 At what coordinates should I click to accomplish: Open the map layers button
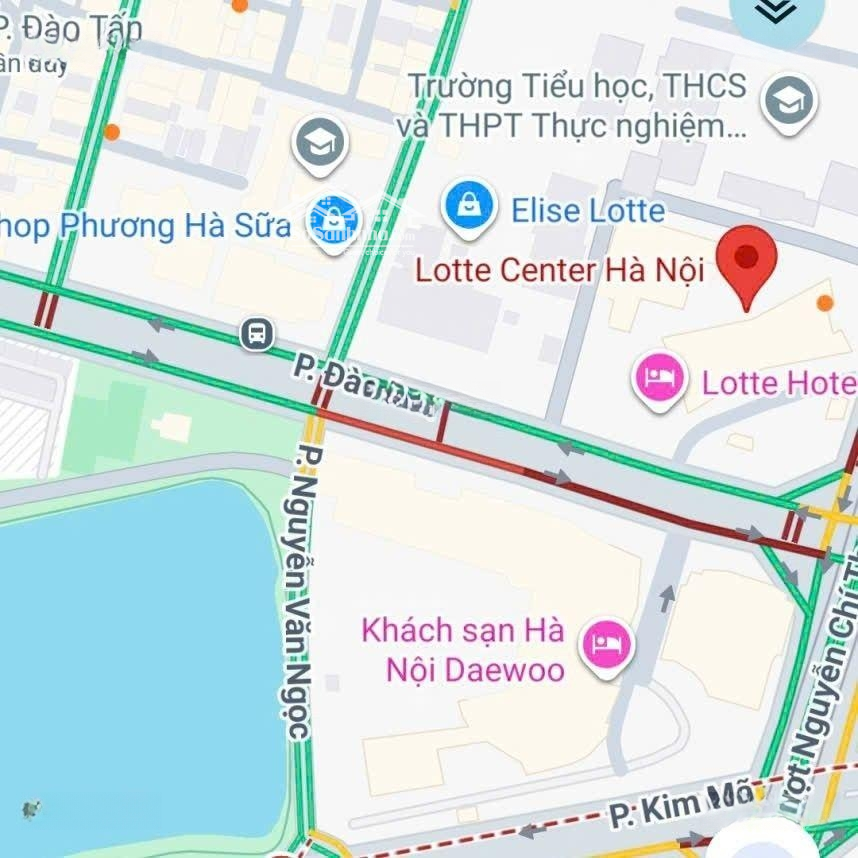pos(777,12)
